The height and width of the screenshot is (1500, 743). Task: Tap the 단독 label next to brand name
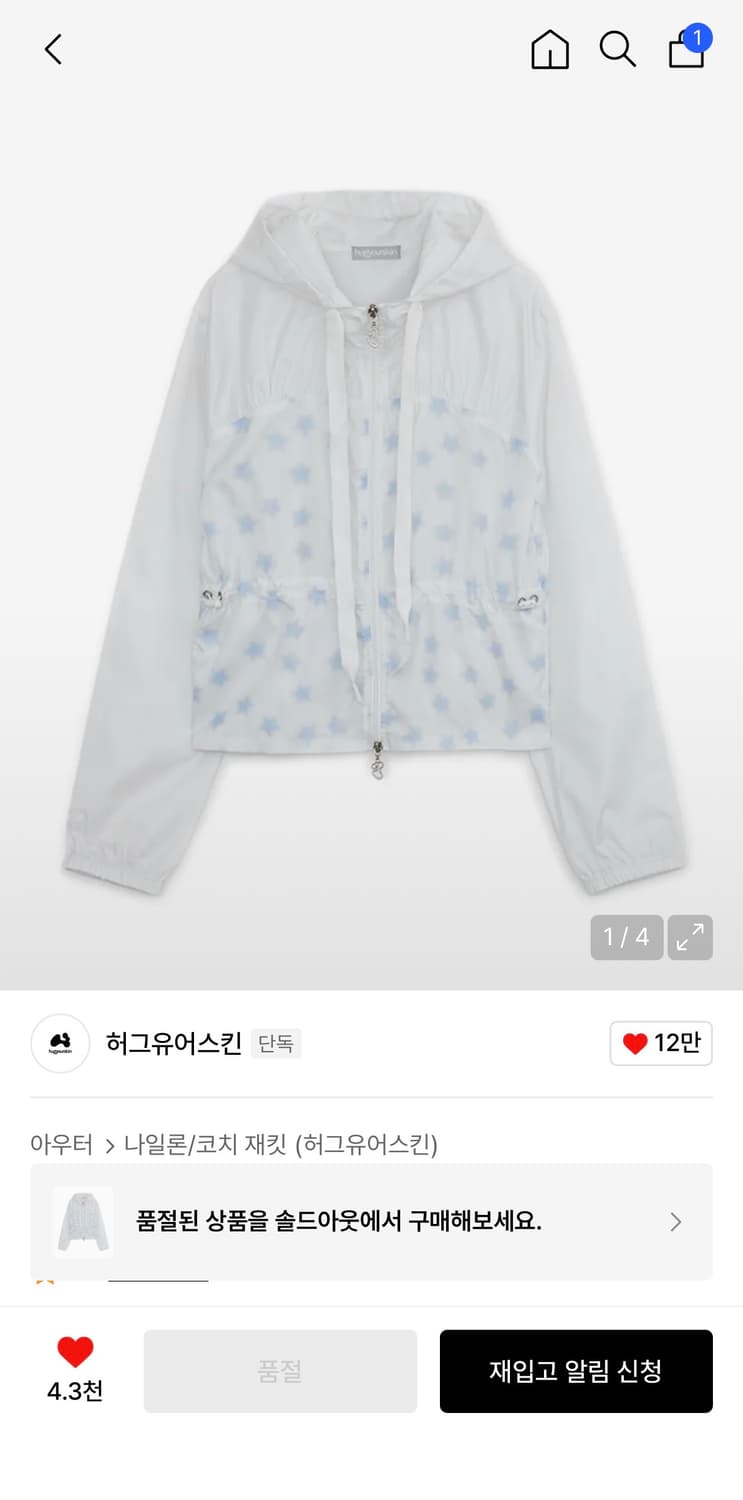tap(276, 1043)
